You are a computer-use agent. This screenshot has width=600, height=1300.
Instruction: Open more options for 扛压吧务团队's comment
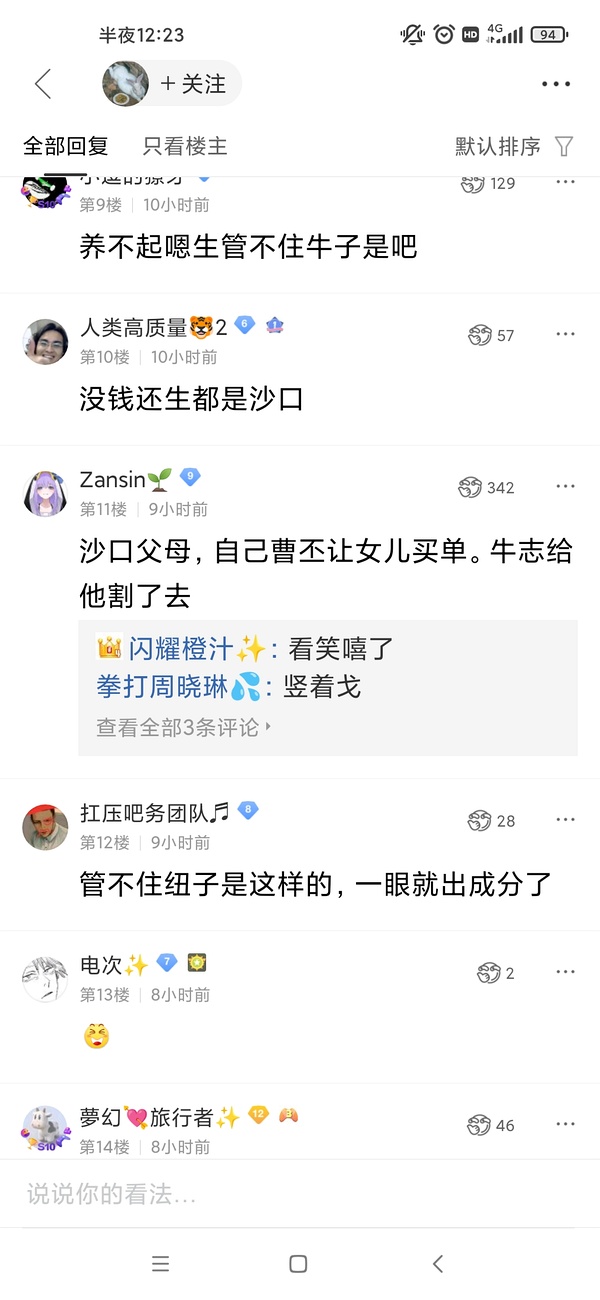(566, 820)
